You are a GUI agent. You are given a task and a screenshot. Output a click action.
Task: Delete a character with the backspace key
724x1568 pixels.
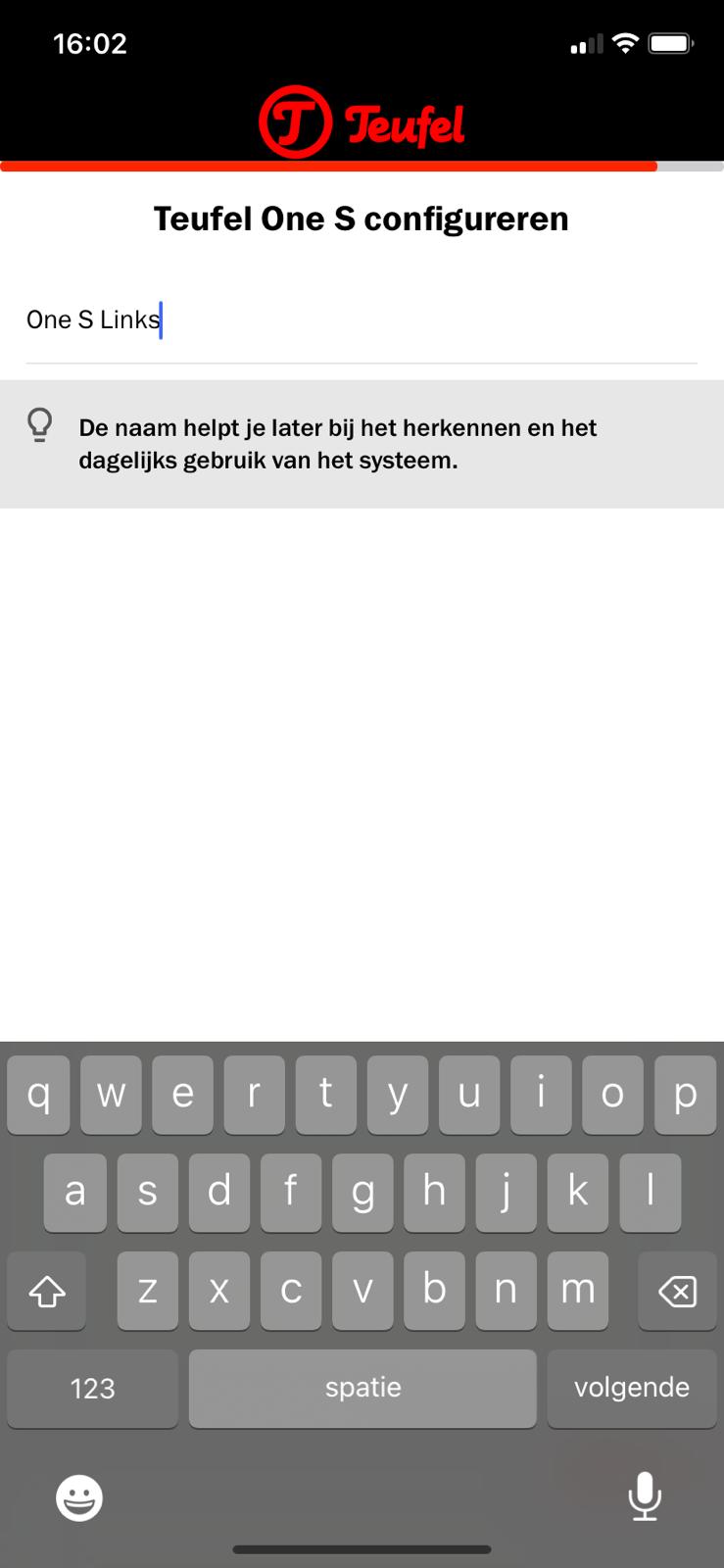pos(677,1291)
